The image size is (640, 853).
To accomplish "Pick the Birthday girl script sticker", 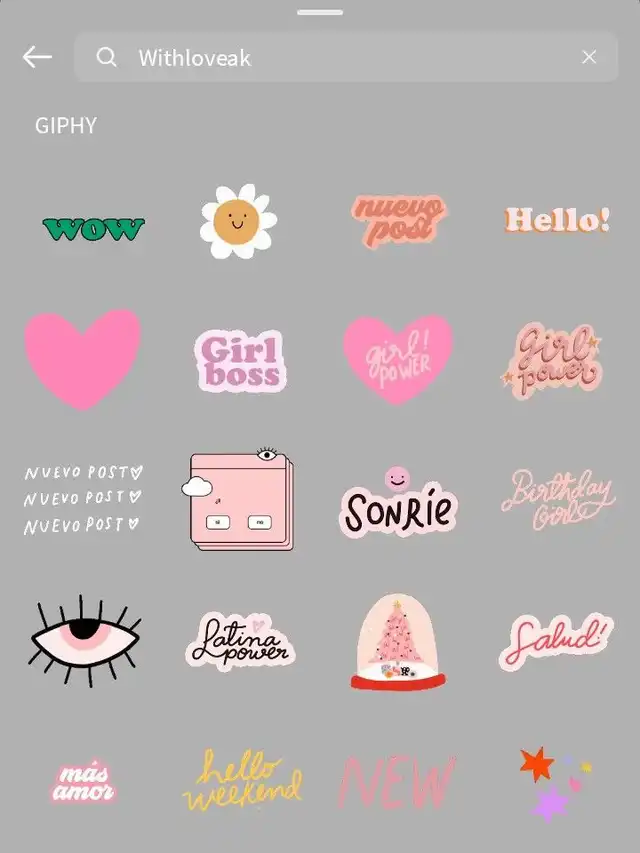I will pyautogui.click(x=557, y=500).
